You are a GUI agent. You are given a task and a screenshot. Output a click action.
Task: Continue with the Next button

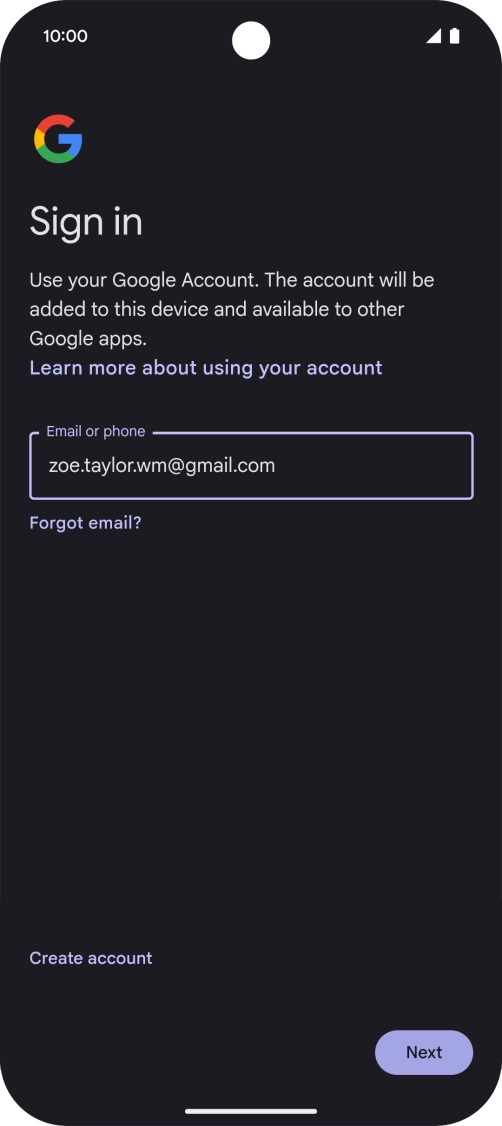click(x=424, y=1052)
